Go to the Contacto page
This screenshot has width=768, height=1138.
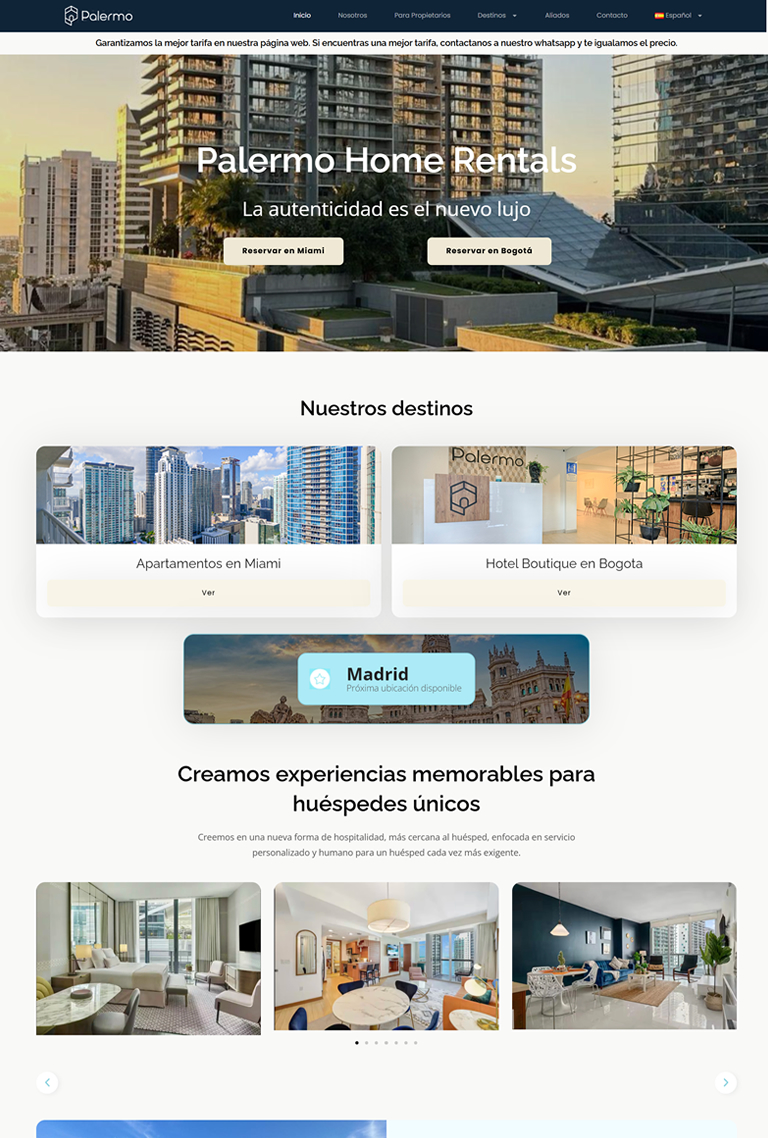click(612, 16)
